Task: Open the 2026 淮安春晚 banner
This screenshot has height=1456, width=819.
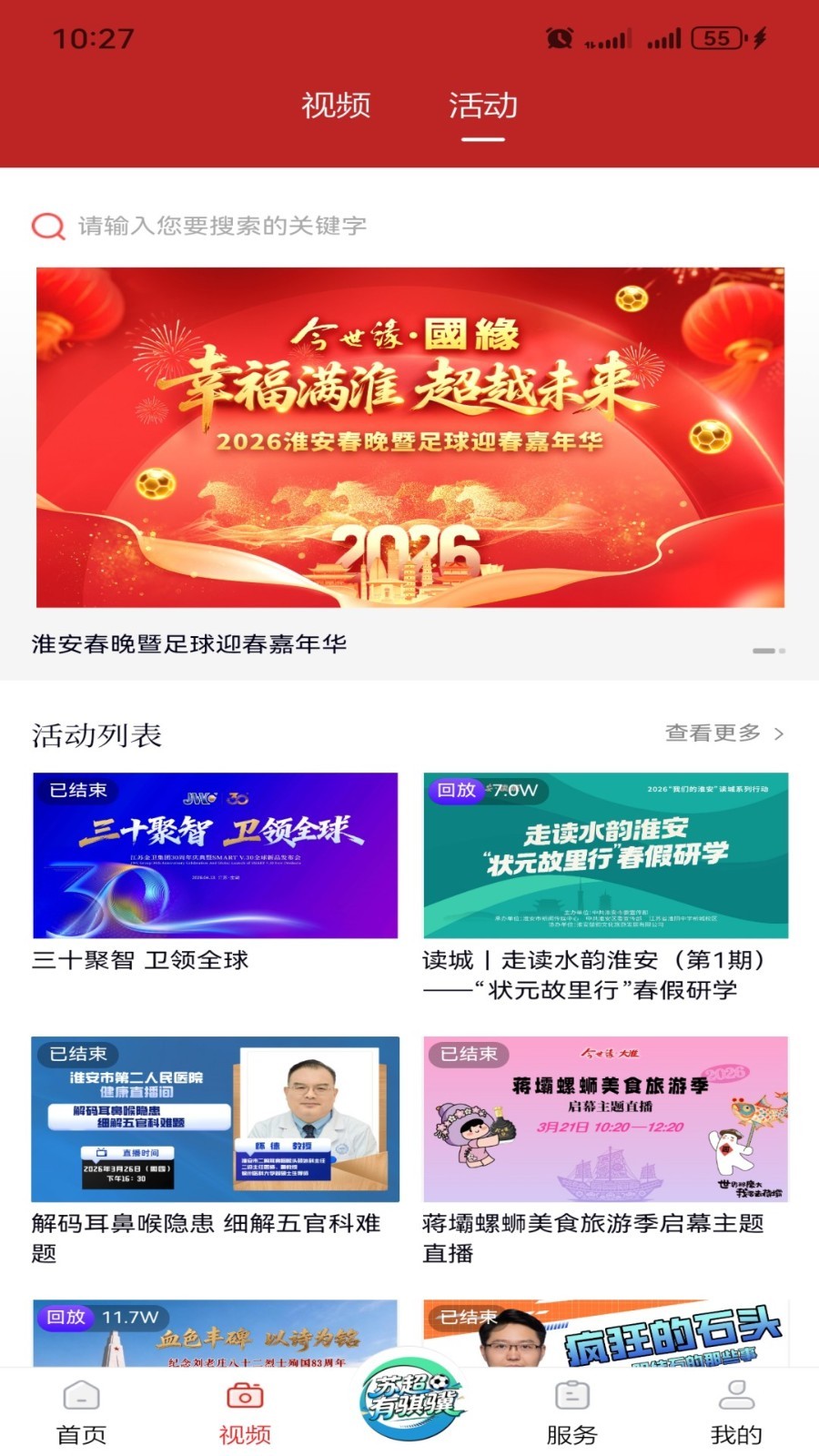Action: [x=409, y=437]
